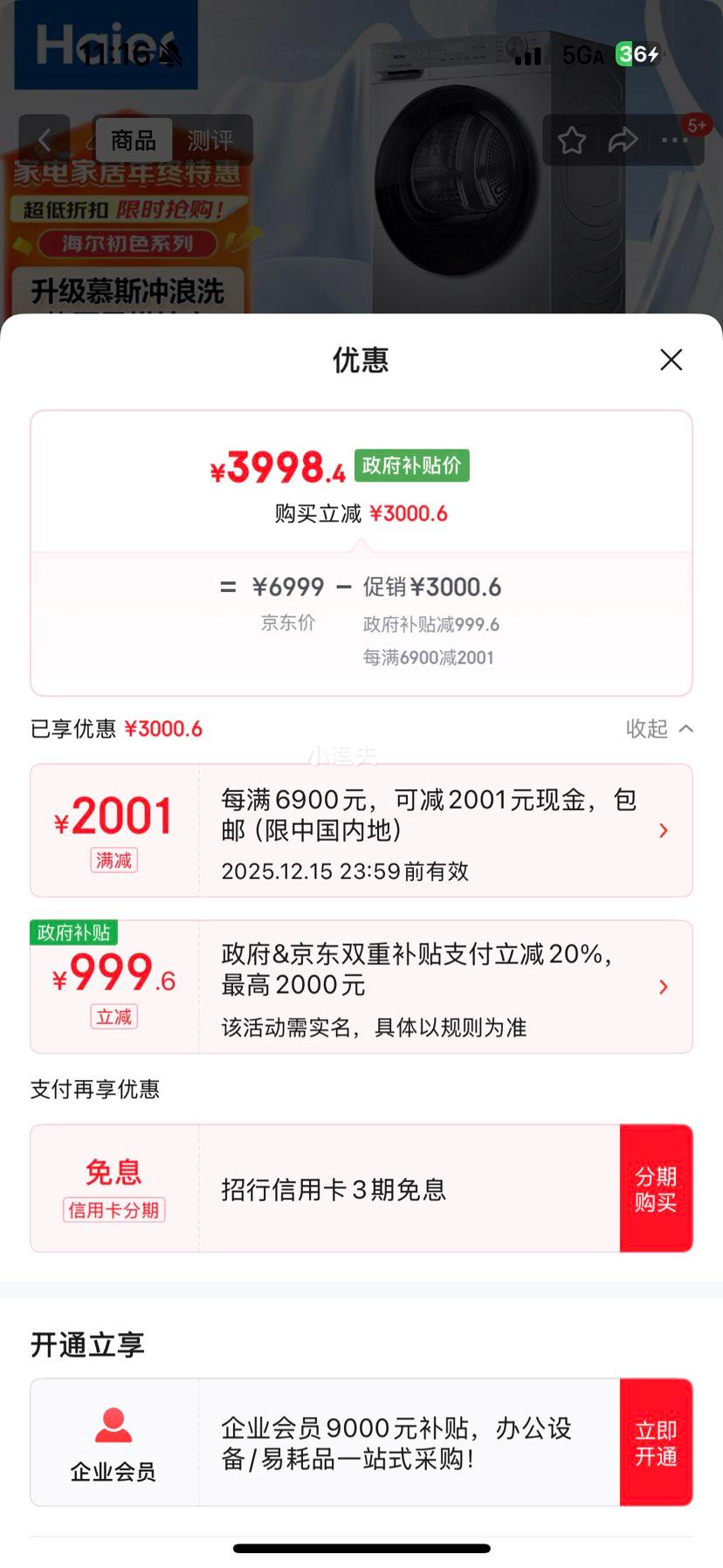Switch to the 商品 tab
723x1568 pixels.
coord(133,141)
